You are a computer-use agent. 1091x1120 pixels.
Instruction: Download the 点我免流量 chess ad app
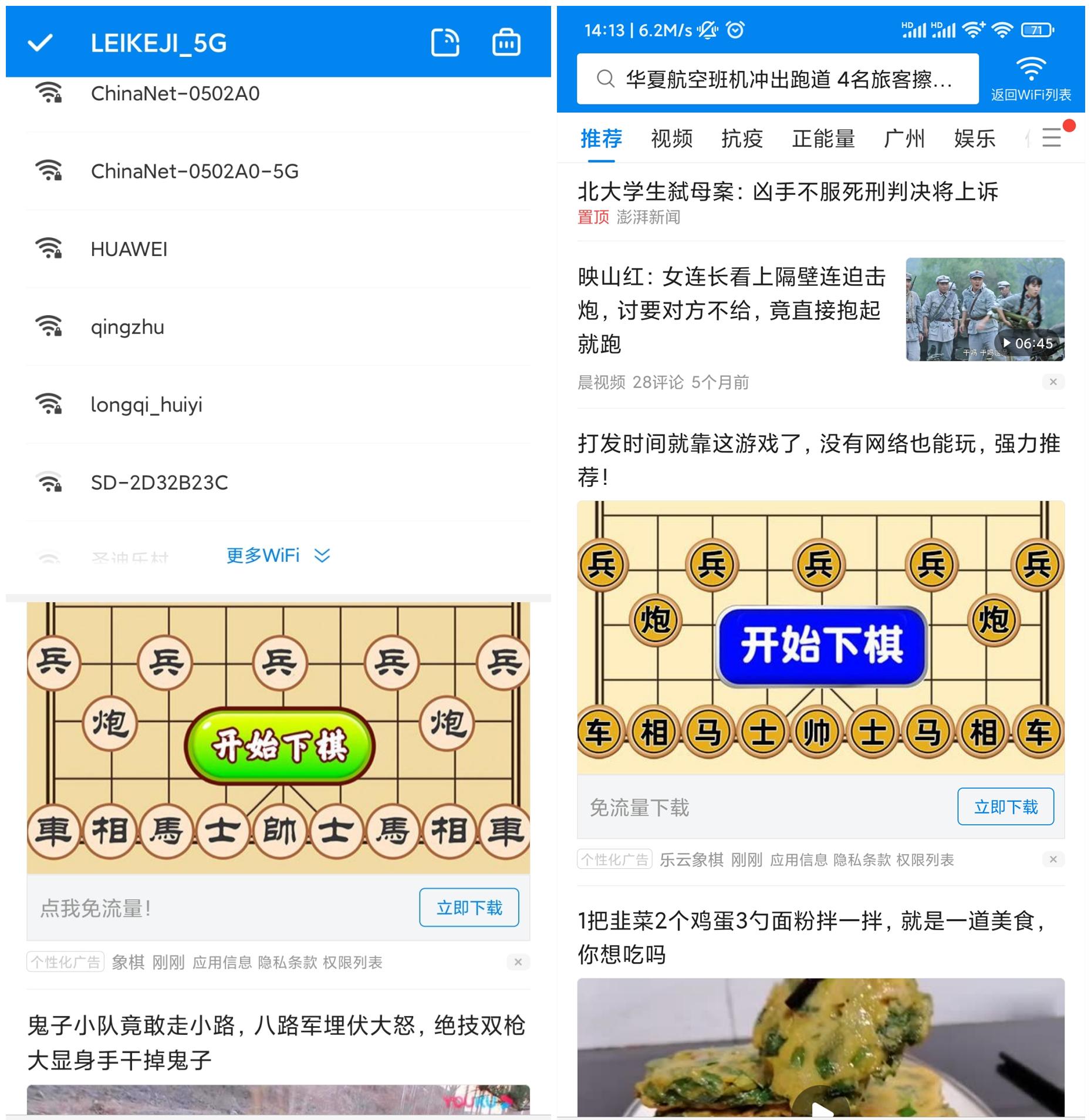point(468,908)
